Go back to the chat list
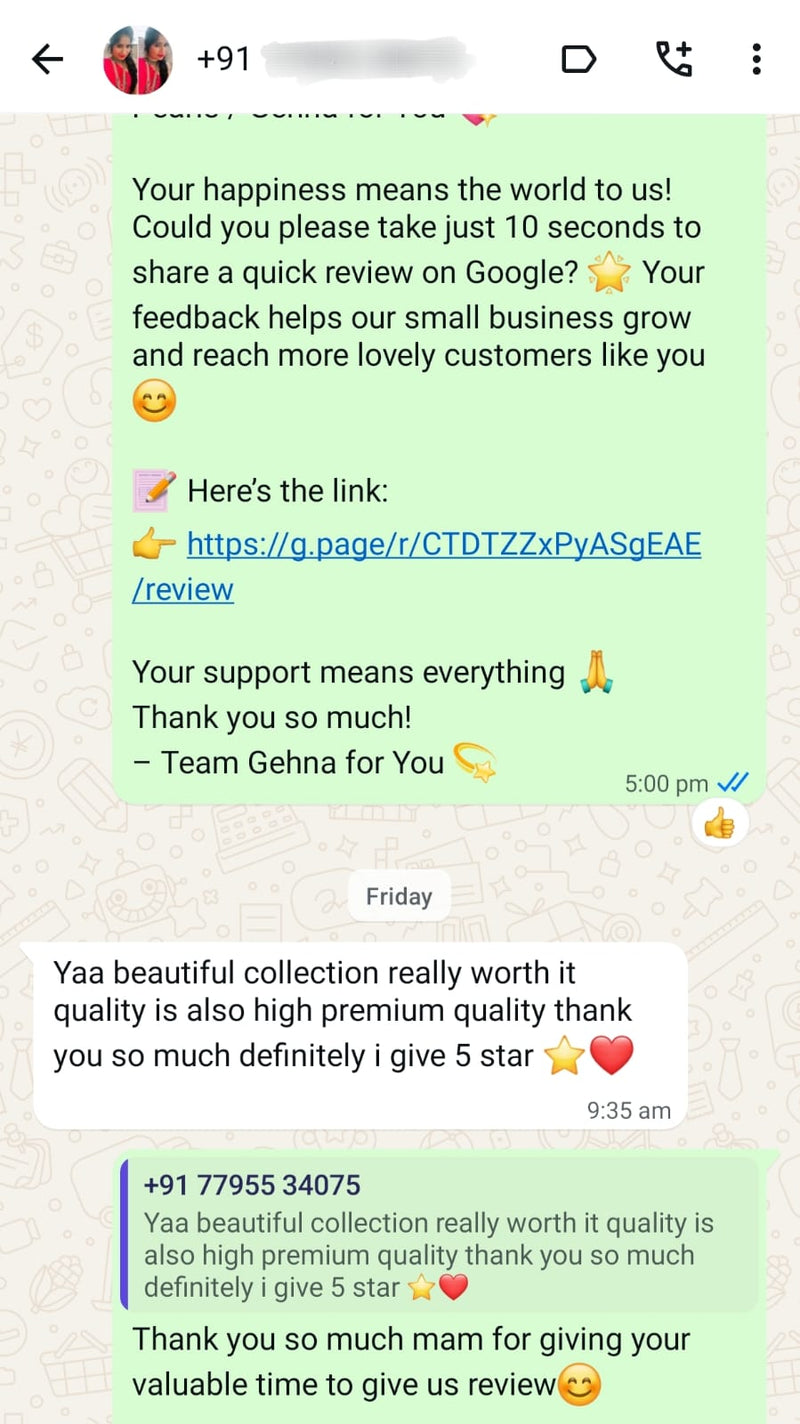The height and width of the screenshot is (1424, 800). 47,60
